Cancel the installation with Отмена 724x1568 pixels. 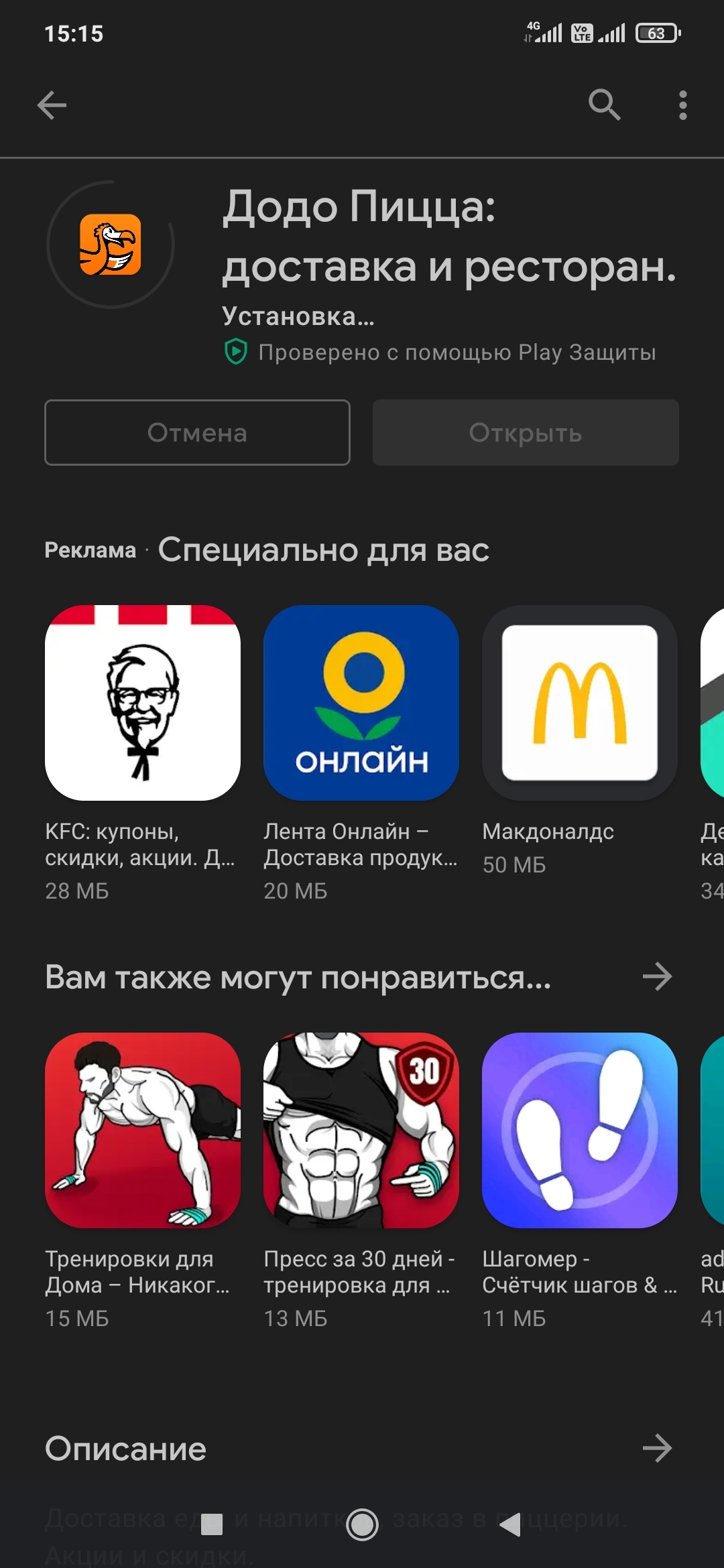[197, 432]
